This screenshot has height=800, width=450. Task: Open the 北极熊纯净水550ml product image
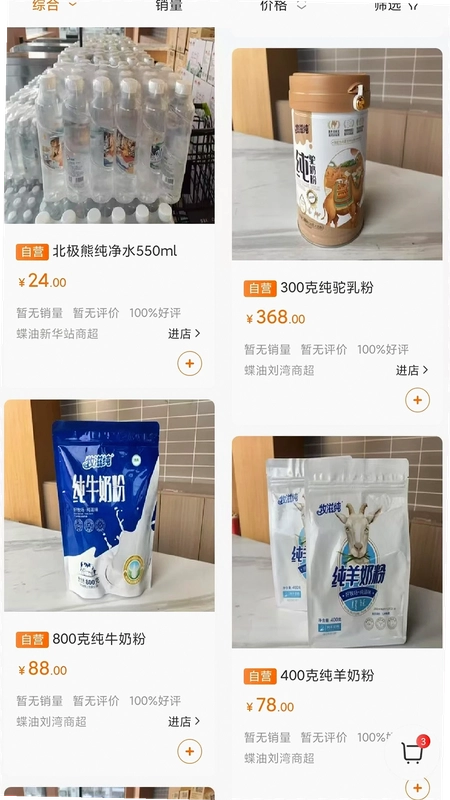point(110,126)
